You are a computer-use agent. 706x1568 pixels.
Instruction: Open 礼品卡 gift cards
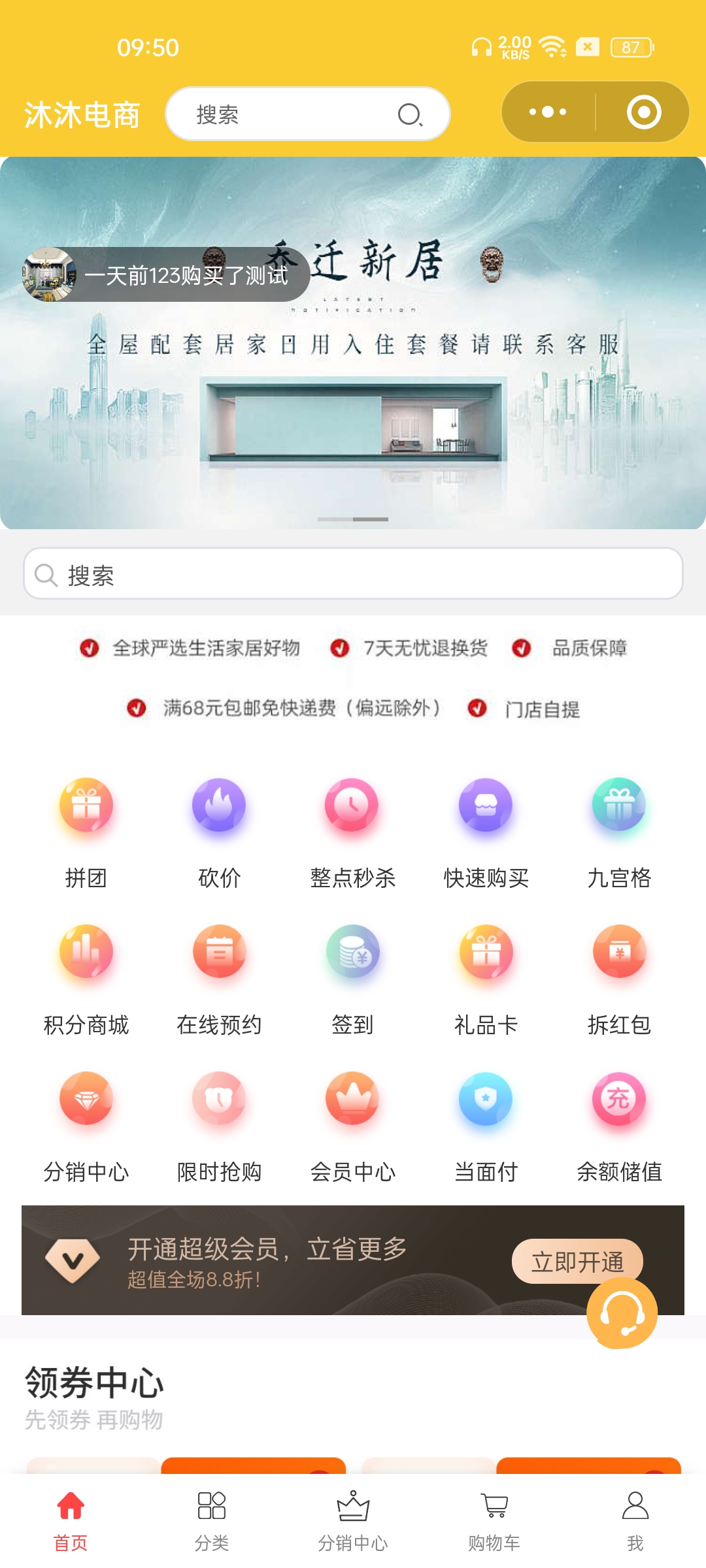[x=486, y=978]
